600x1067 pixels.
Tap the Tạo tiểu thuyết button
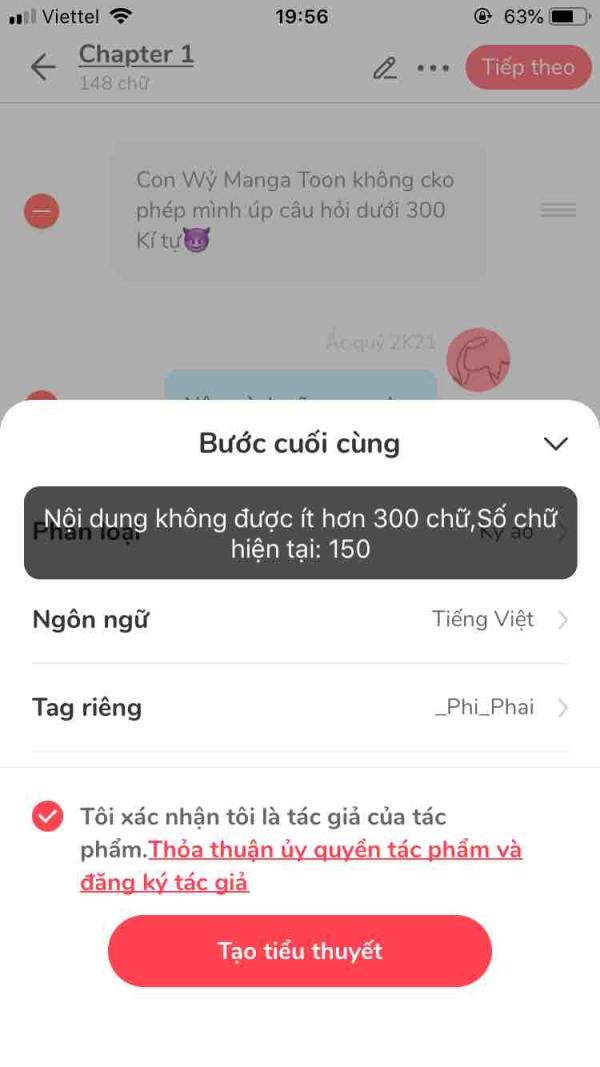coord(299,951)
